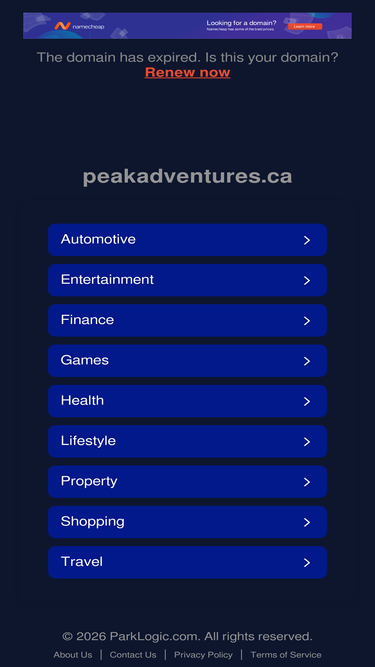View the Privacy Policy

[203, 655]
